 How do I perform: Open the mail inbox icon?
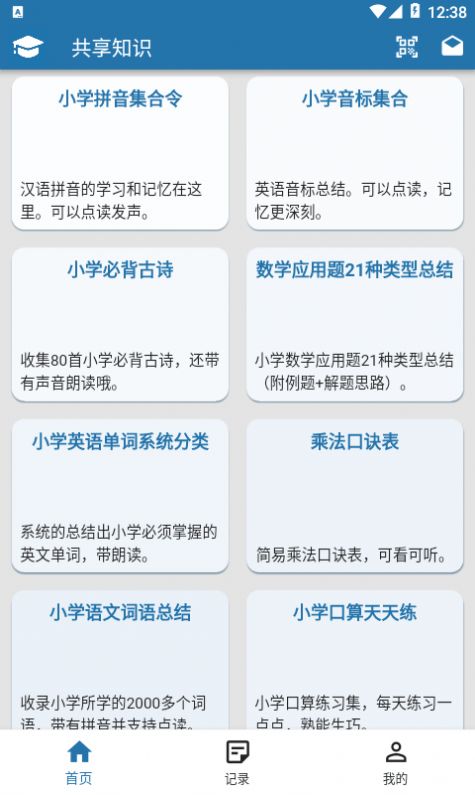[x=452, y=47]
